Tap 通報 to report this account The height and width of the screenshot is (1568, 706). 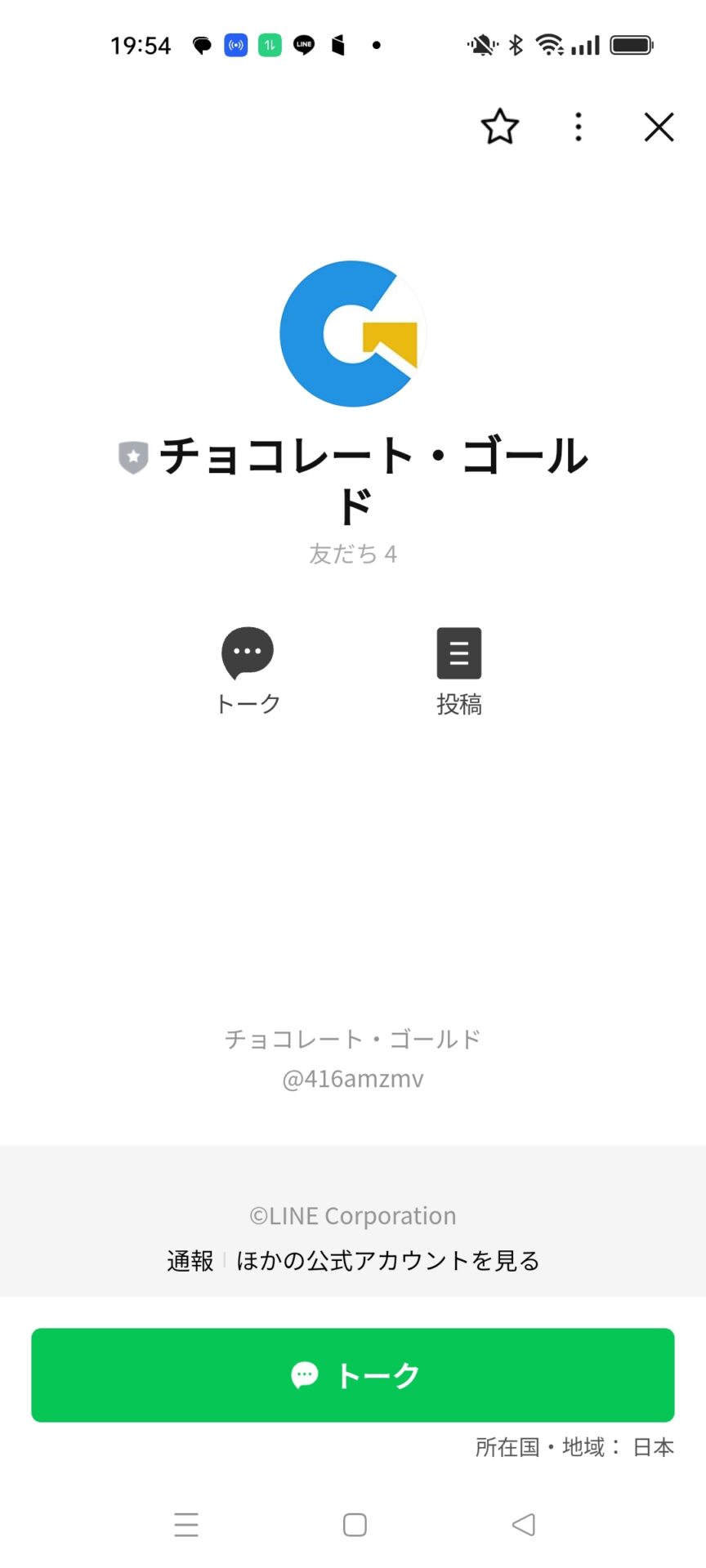click(x=190, y=1261)
